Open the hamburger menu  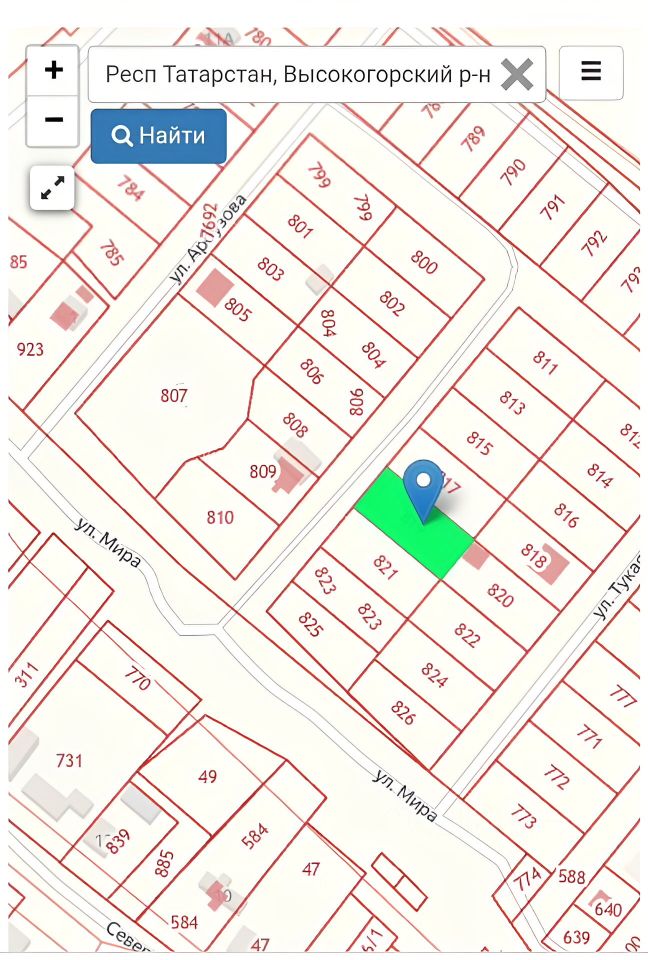point(591,72)
